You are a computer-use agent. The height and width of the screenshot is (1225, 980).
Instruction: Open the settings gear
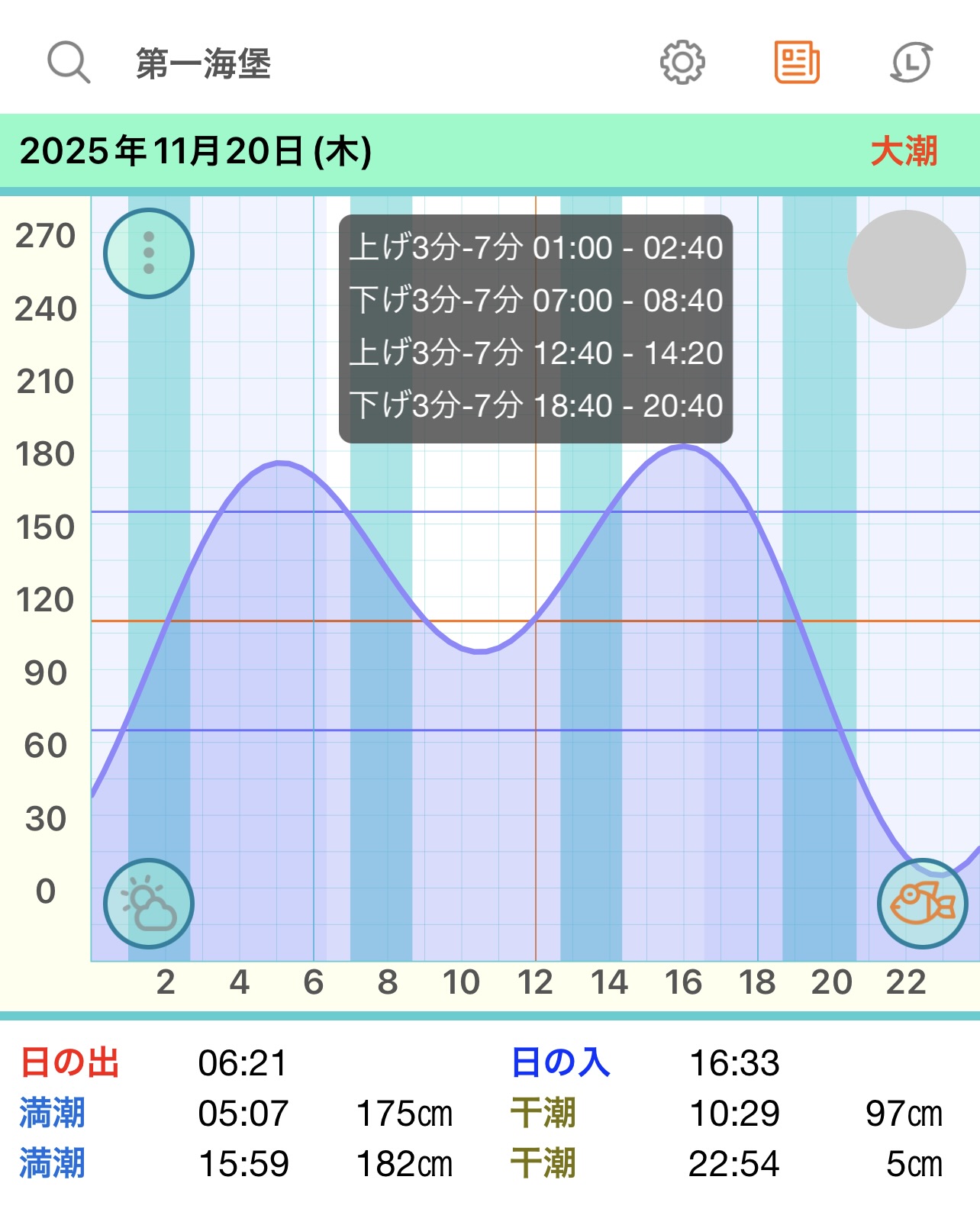coord(682,63)
